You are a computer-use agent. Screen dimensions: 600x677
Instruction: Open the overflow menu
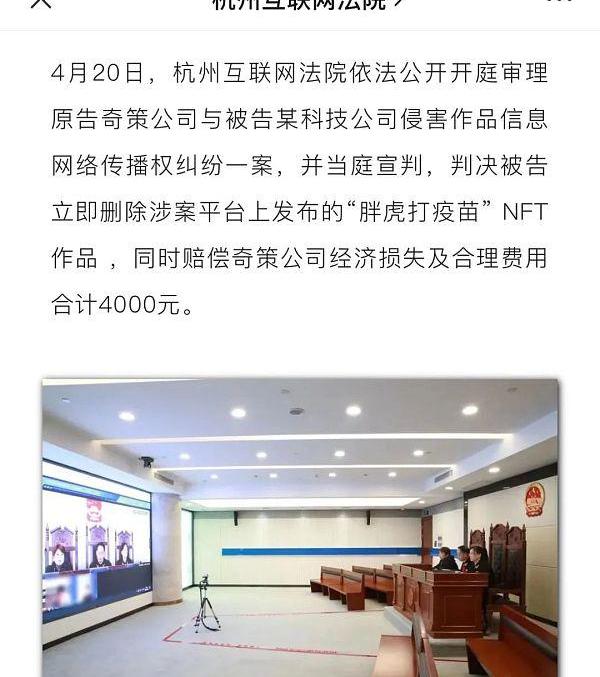560,3
